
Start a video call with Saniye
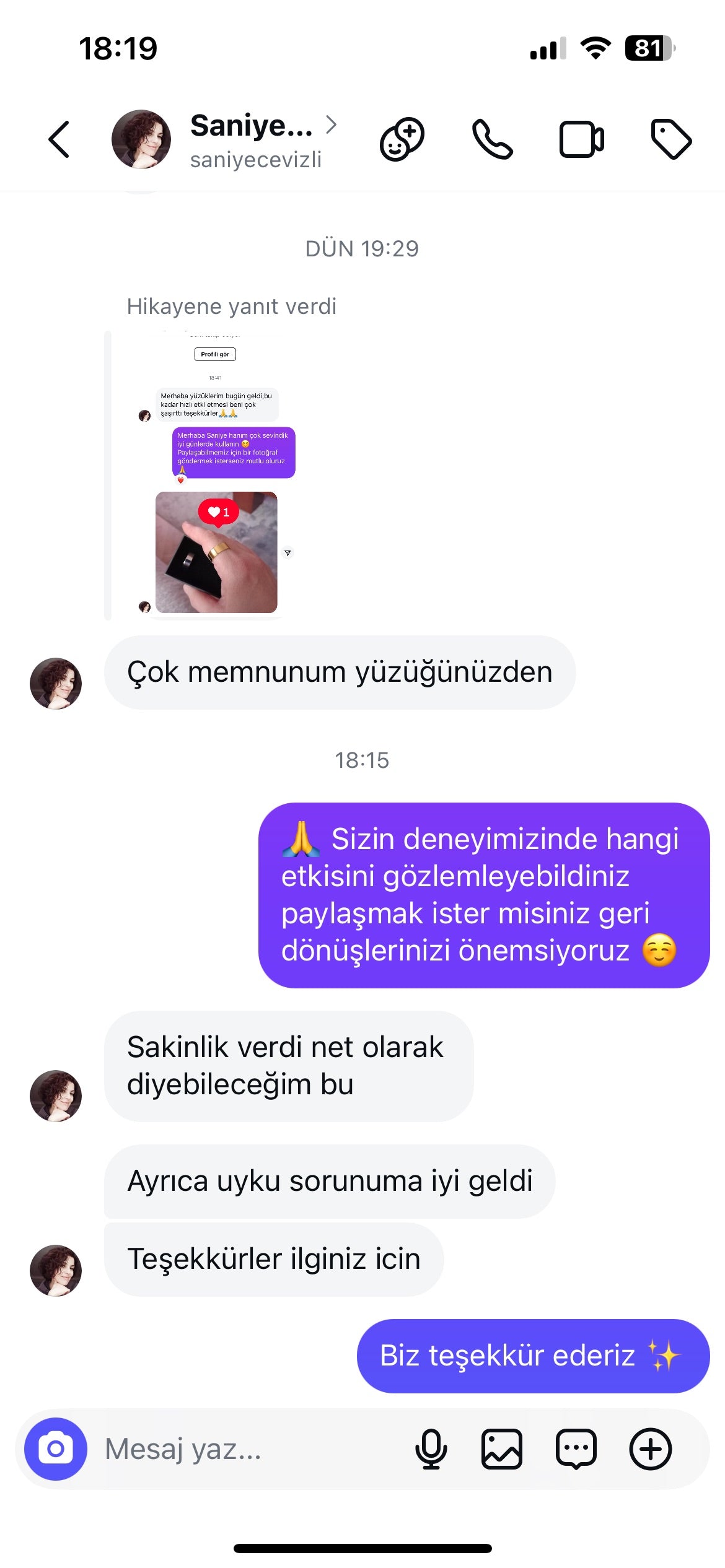(581, 139)
